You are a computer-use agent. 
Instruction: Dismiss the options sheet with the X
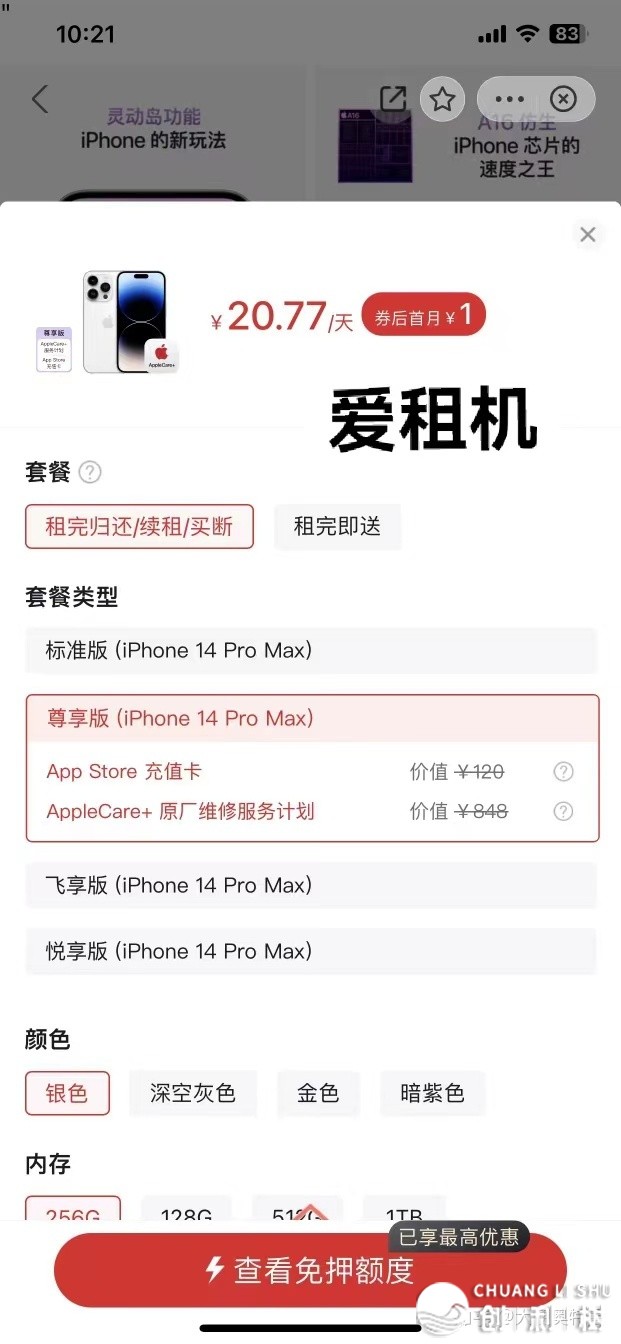[588, 234]
